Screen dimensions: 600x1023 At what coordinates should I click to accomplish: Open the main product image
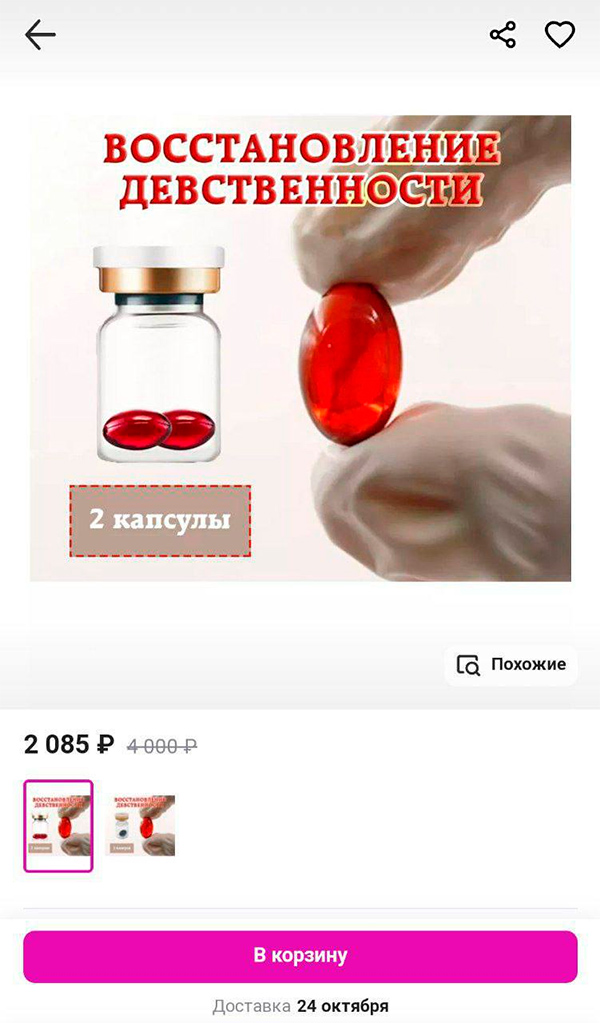(x=300, y=348)
